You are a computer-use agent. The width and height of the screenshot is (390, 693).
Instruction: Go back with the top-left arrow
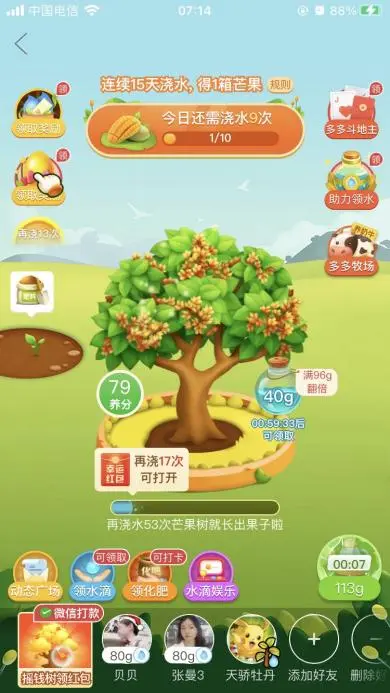tap(21, 44)
